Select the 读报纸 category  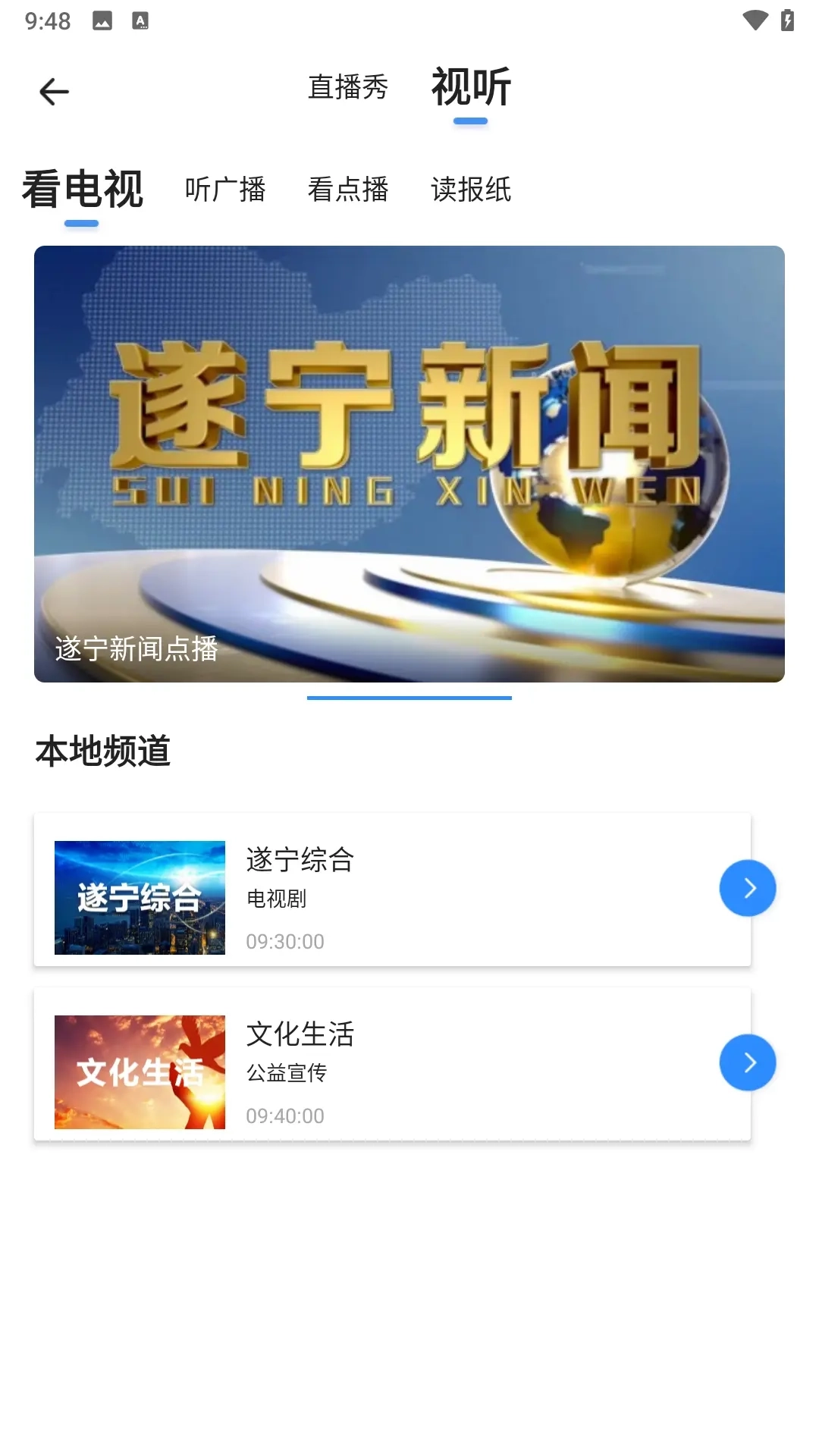click(470, 191)
